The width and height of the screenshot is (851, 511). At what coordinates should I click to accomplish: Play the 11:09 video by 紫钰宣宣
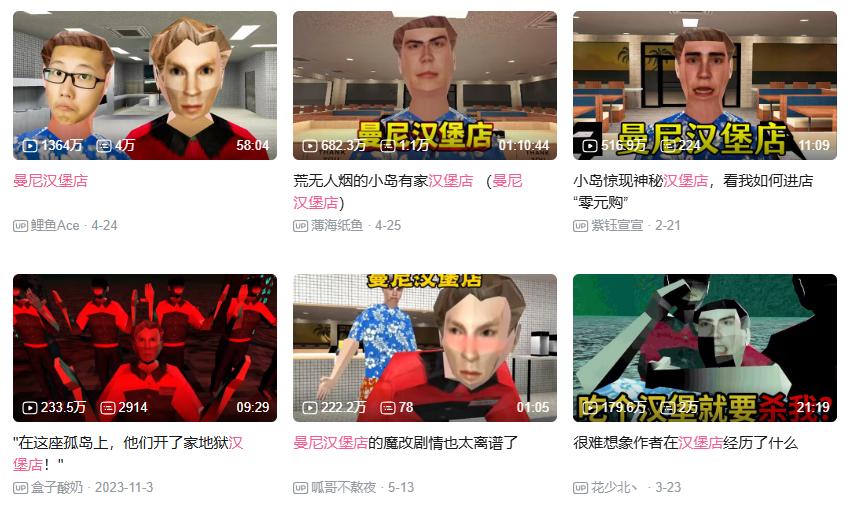point(704,85)
